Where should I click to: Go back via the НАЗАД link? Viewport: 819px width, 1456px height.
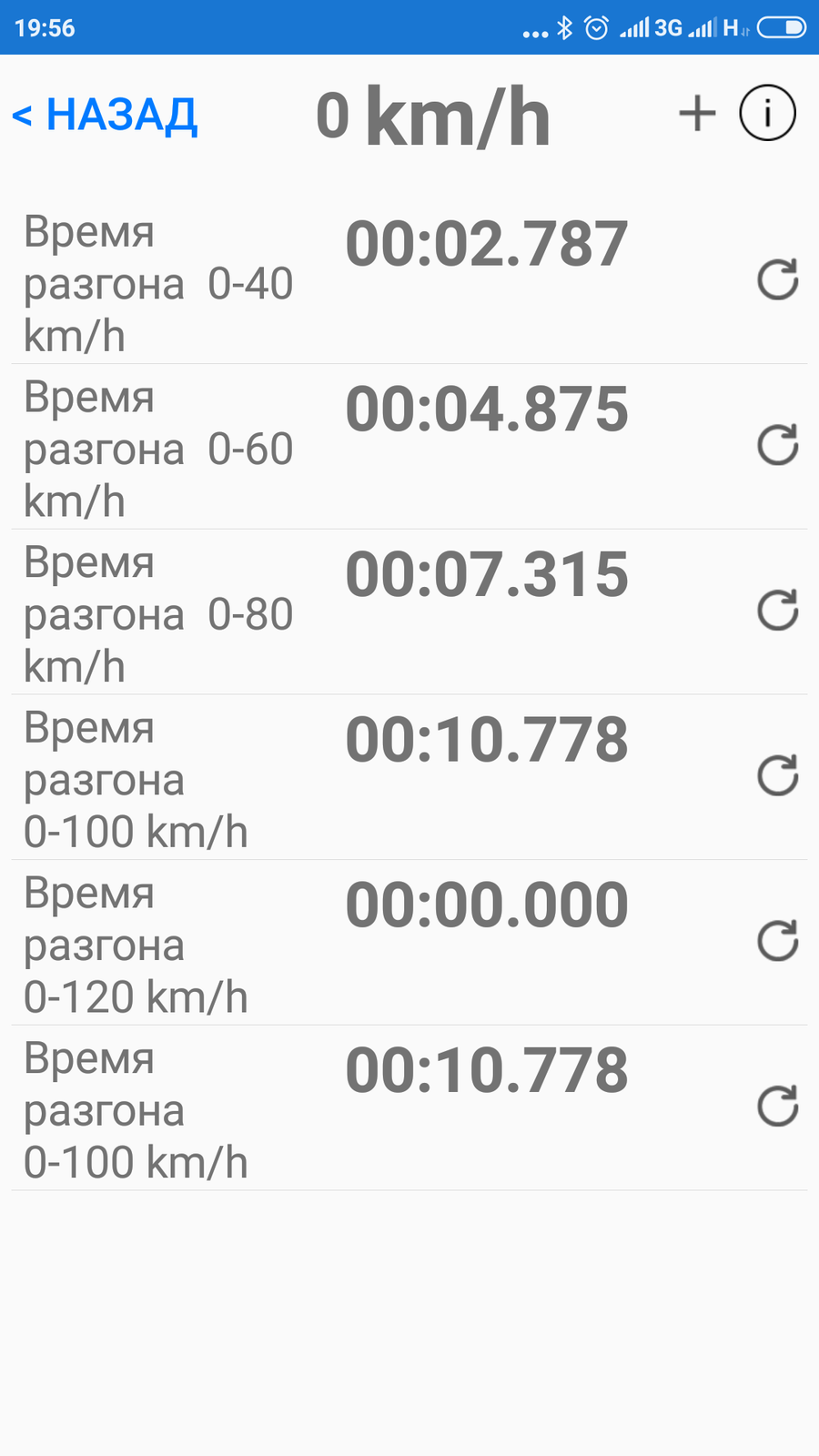[105, 116]
